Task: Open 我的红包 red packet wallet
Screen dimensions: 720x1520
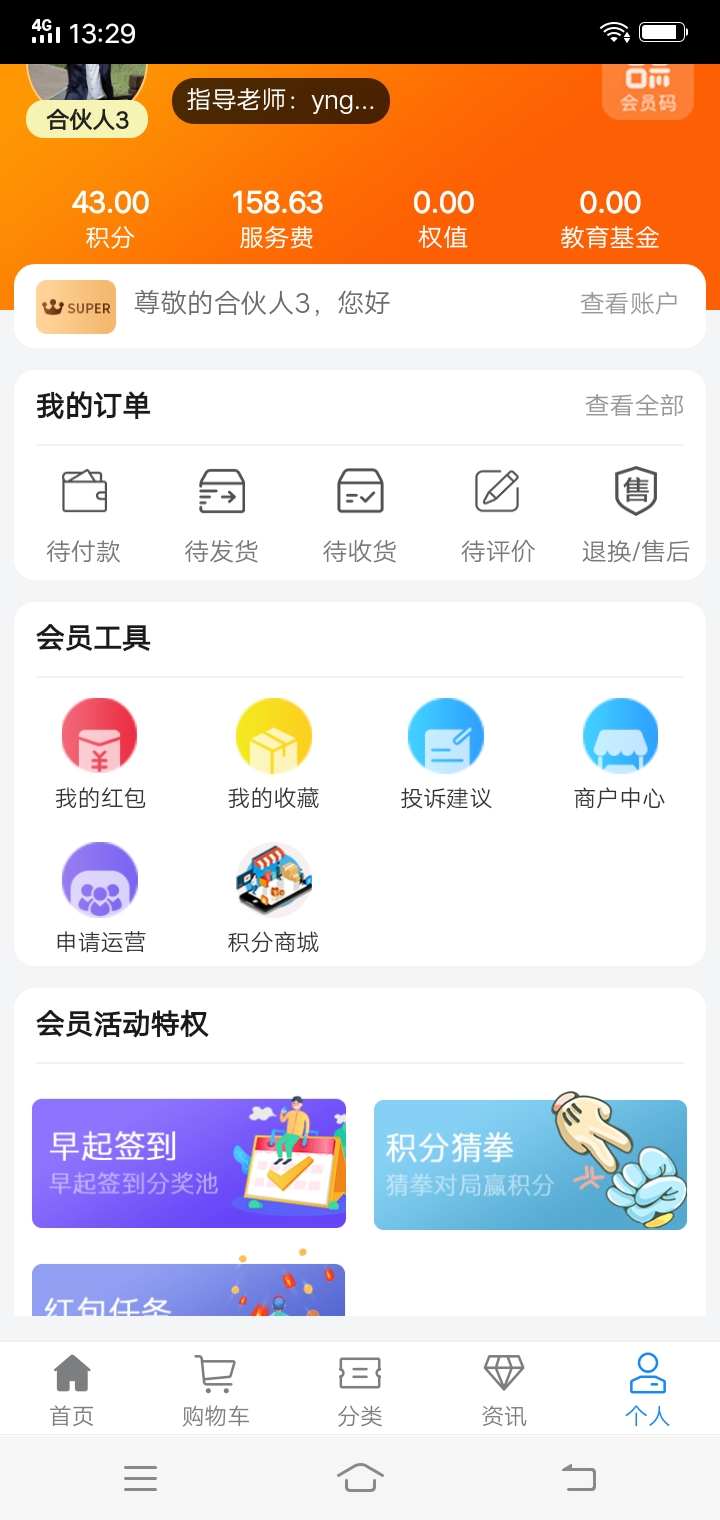Action: click(99, 755)
